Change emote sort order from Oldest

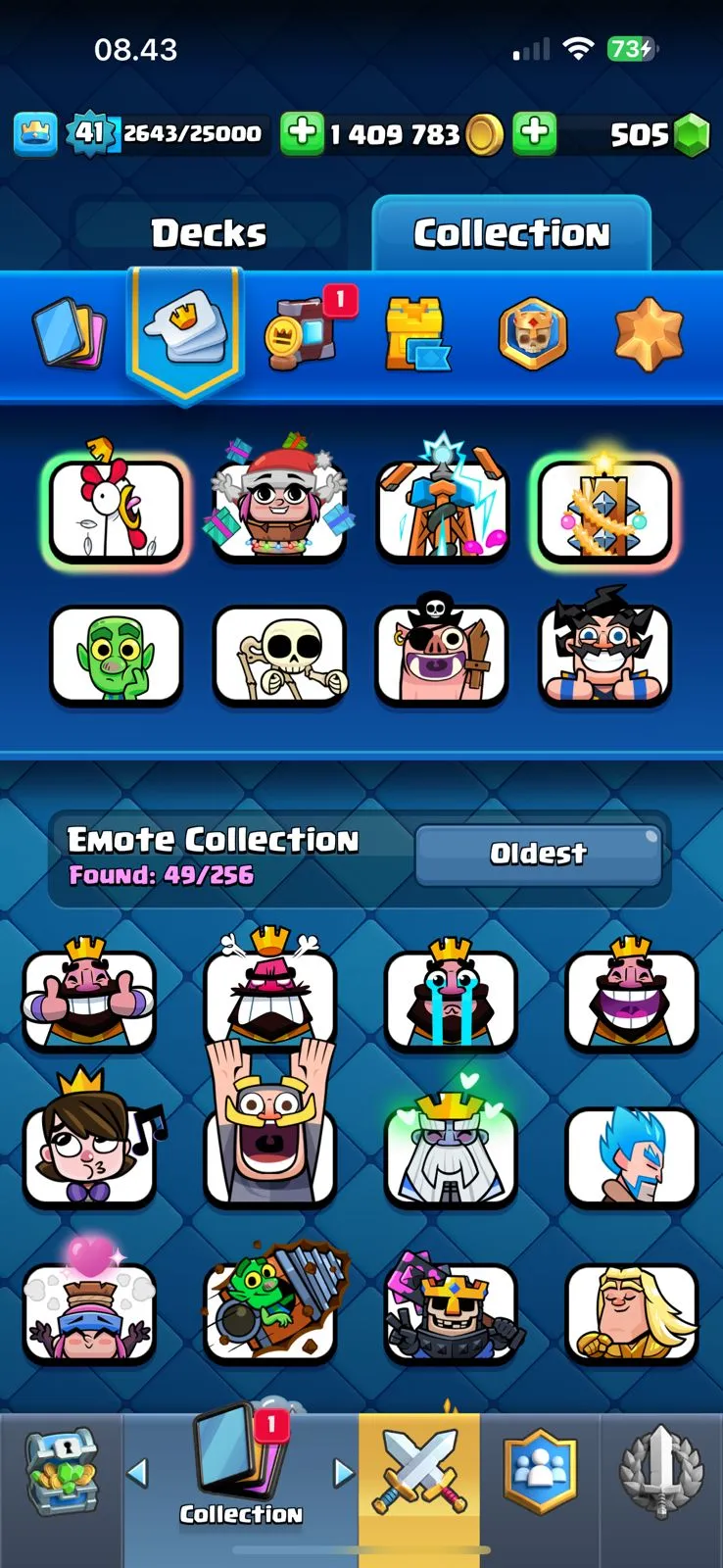538,854
